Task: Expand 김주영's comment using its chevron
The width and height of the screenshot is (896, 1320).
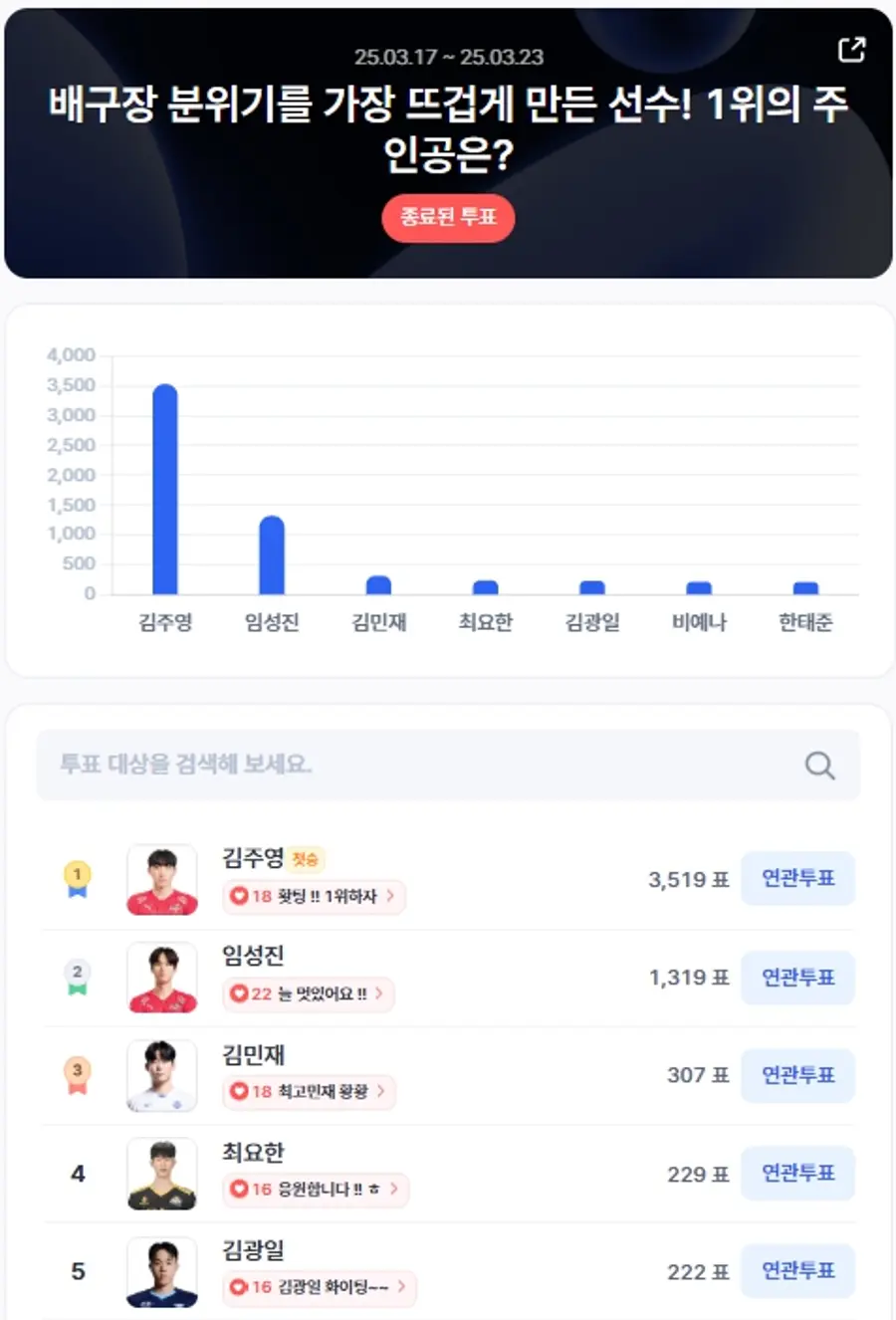Action: pyautogui.click(x=389, y=897)
